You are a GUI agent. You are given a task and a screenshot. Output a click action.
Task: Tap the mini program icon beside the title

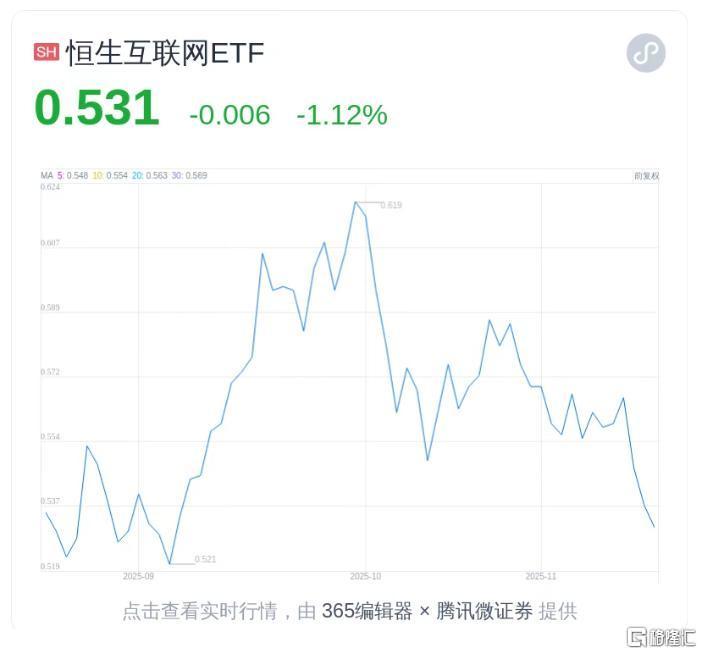pyautogui.click(x=646, y=53)
